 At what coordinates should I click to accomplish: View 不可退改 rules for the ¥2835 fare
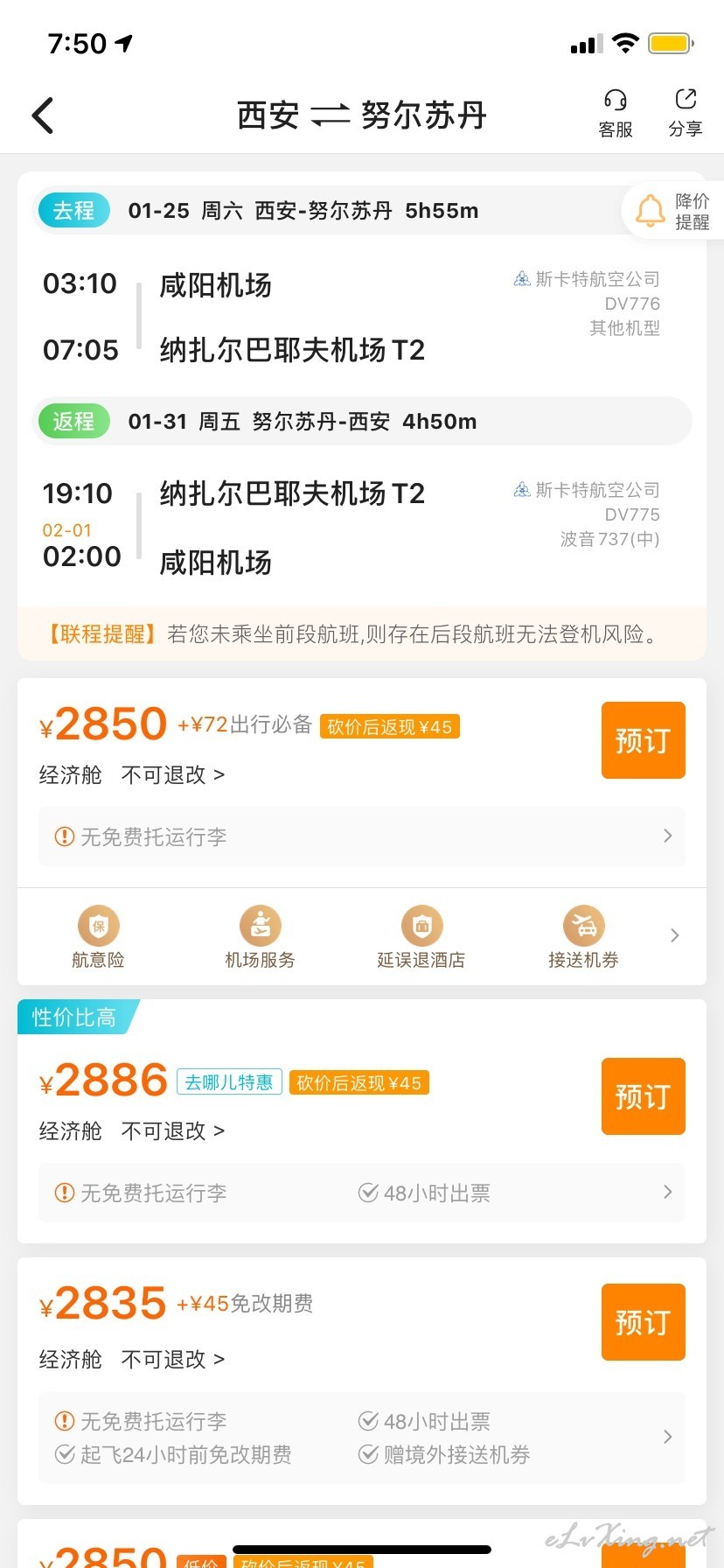(x=173, y=1360)
